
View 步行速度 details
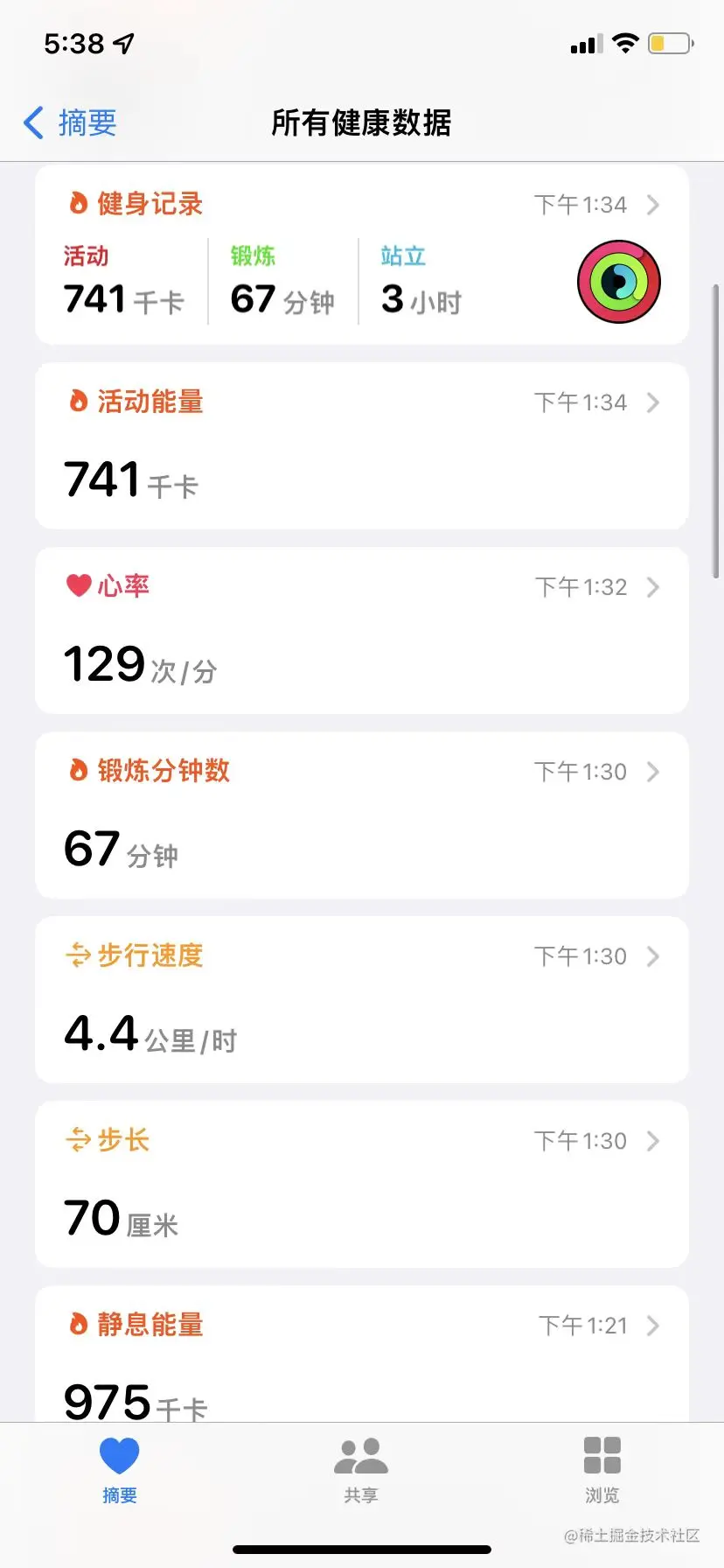click(x=361, y=1000)
